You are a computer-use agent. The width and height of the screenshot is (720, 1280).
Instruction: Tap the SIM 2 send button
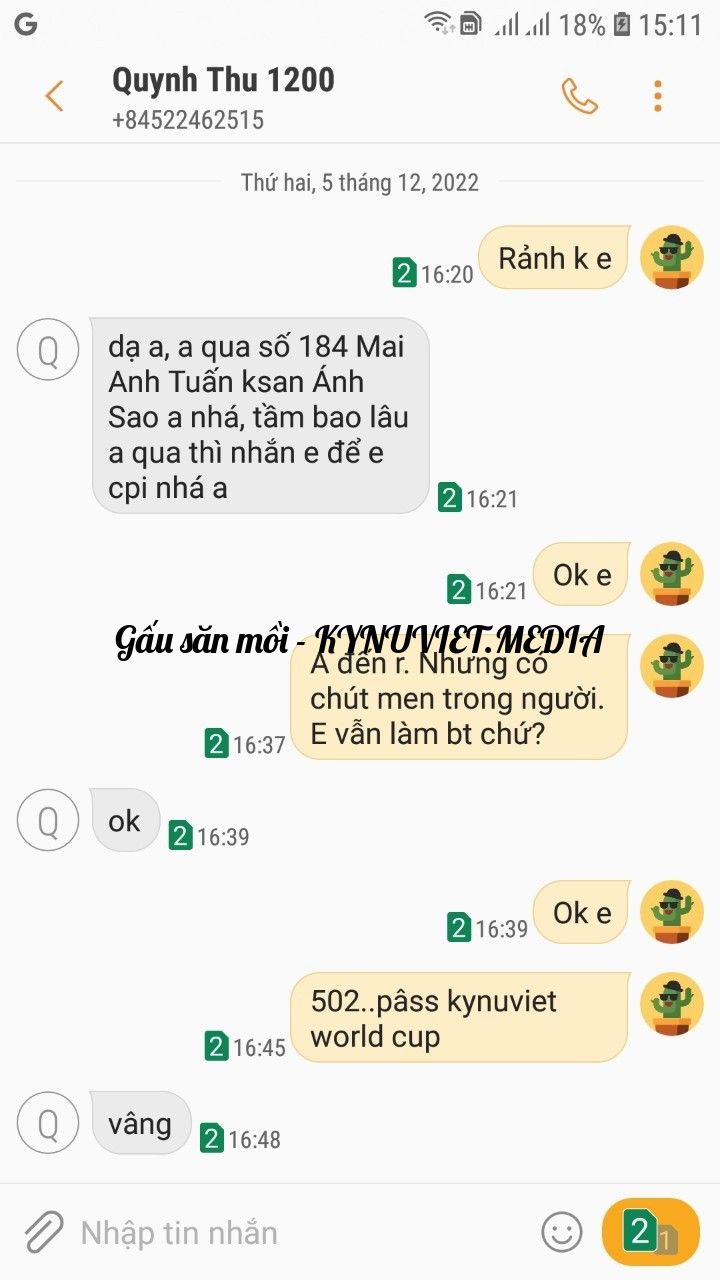[650, 1232]
